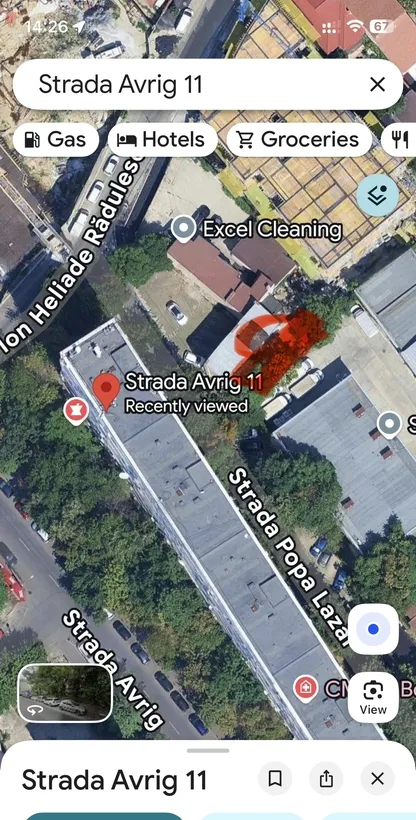Screen dimensions: 416x820
Task: Open the Street View thumbnail
Action: coord(65,693)
